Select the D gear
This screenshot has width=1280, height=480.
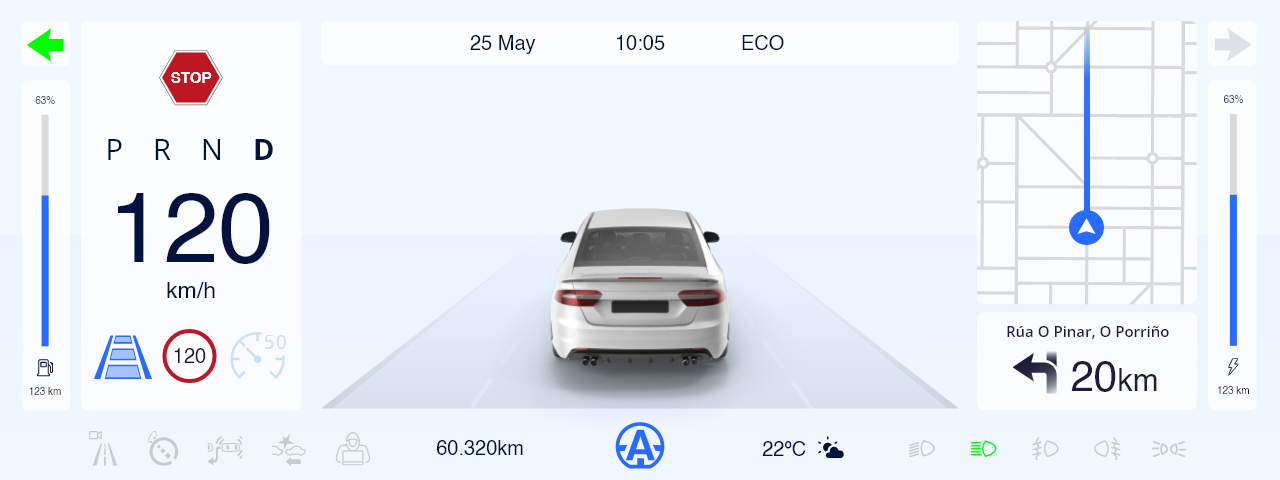pos(263,150)
